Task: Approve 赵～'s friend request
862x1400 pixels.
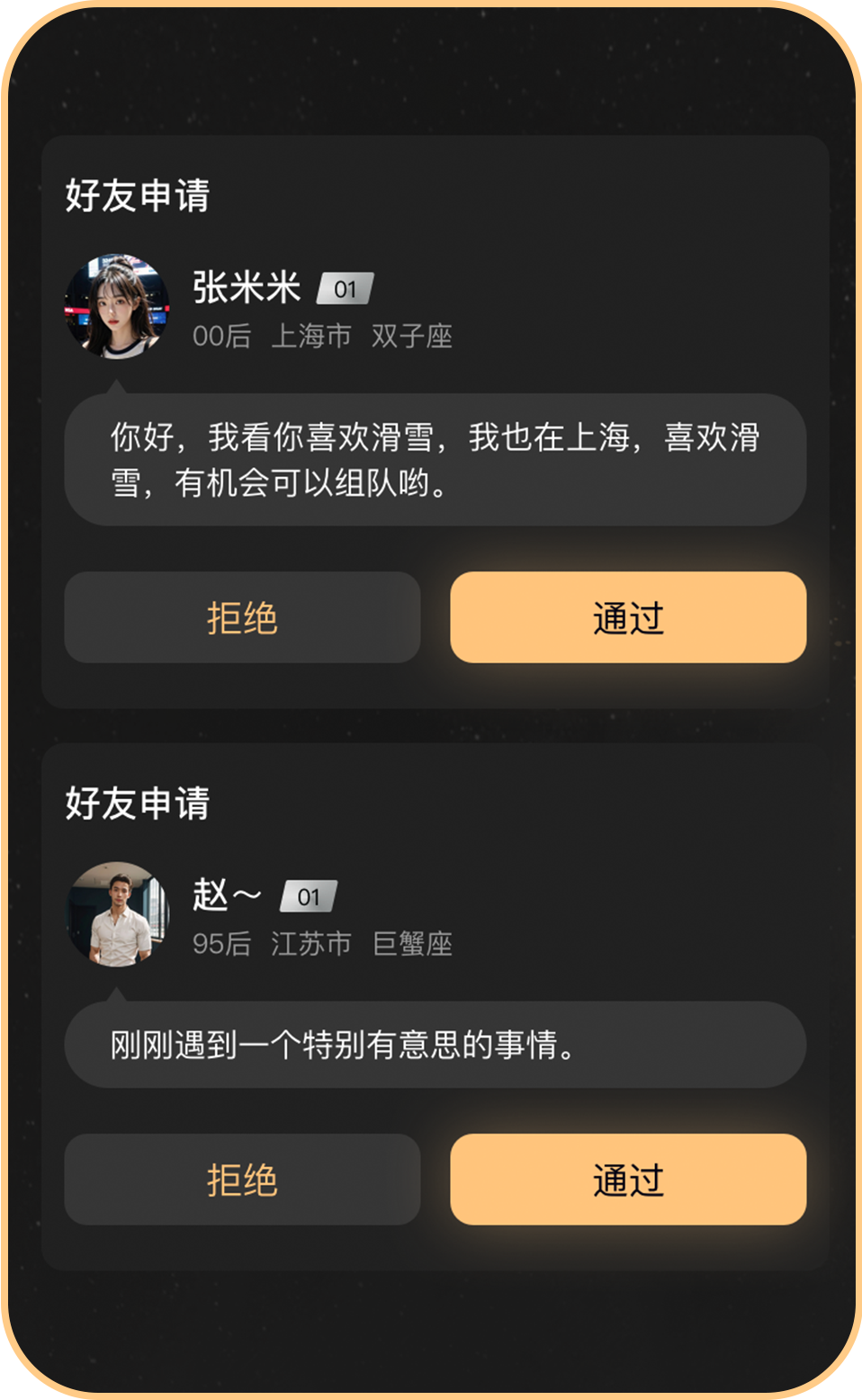Action: click(x=627, y=1180)
